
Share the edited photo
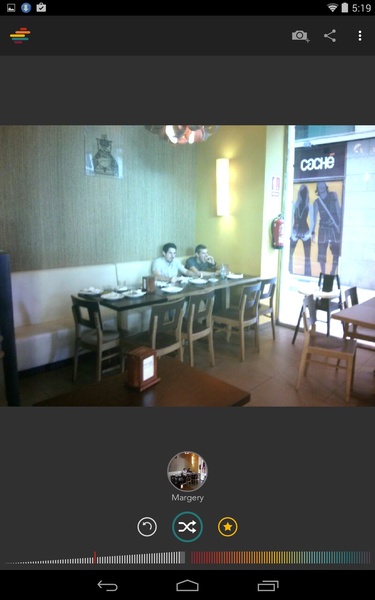(330, 36)
